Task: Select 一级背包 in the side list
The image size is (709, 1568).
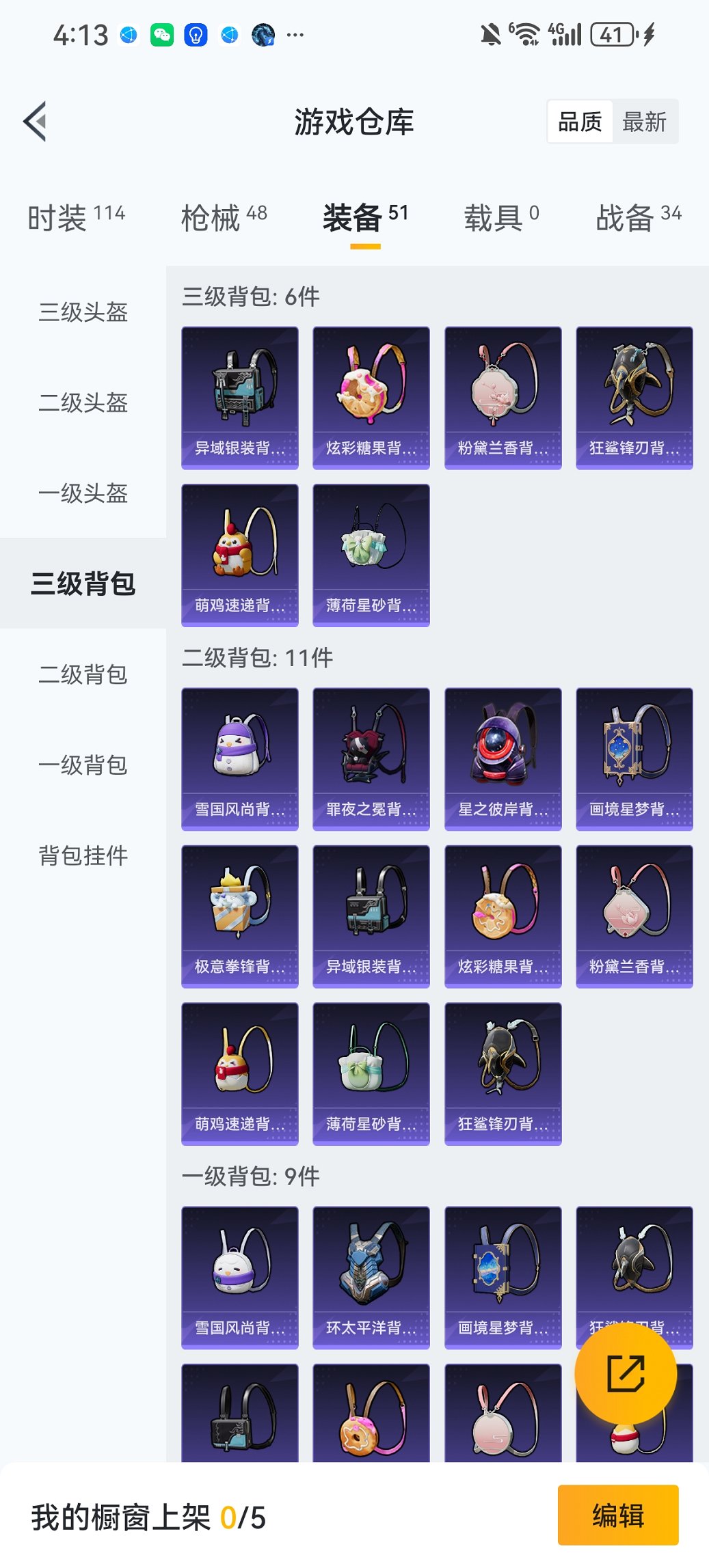Action: 83,765
